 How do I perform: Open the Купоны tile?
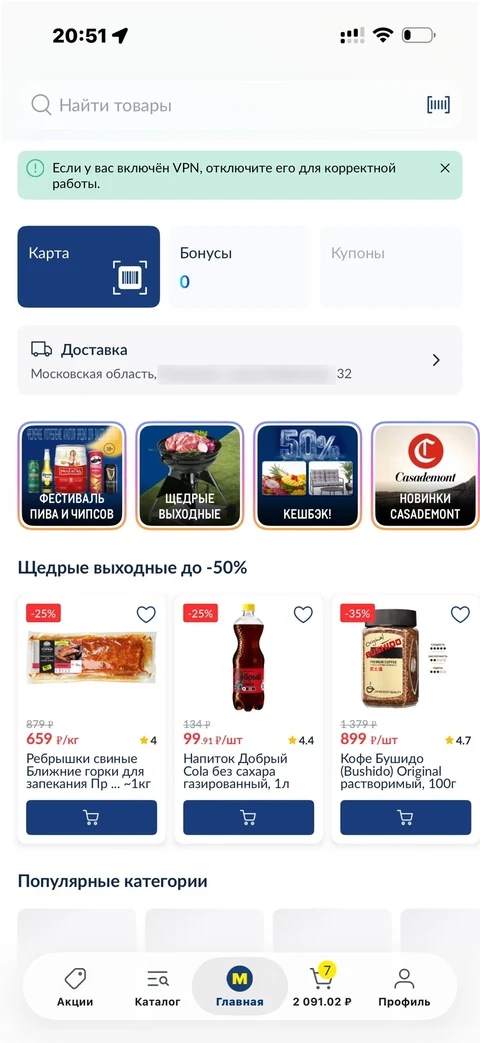(x=391, y=267)
